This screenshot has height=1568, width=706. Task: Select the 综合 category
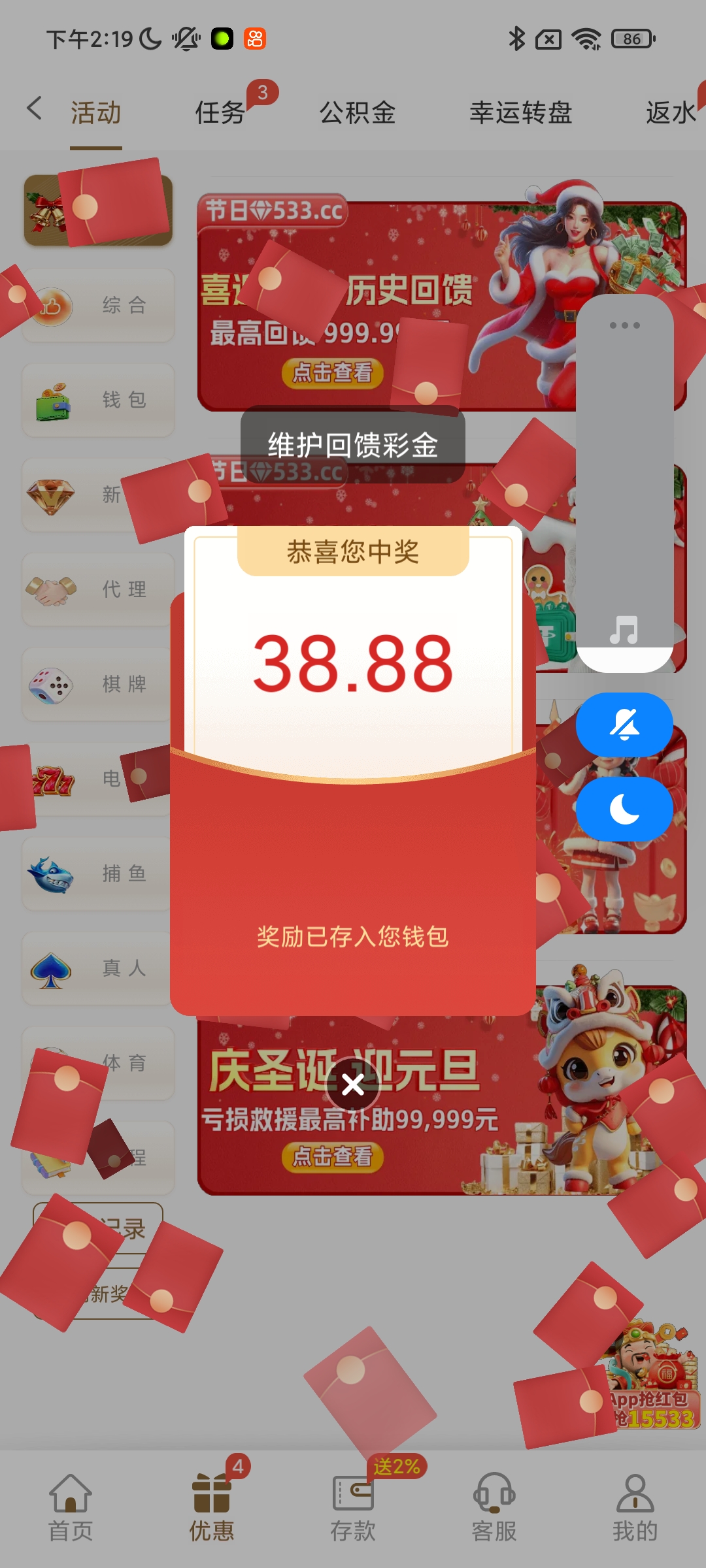tap(98, 305)
